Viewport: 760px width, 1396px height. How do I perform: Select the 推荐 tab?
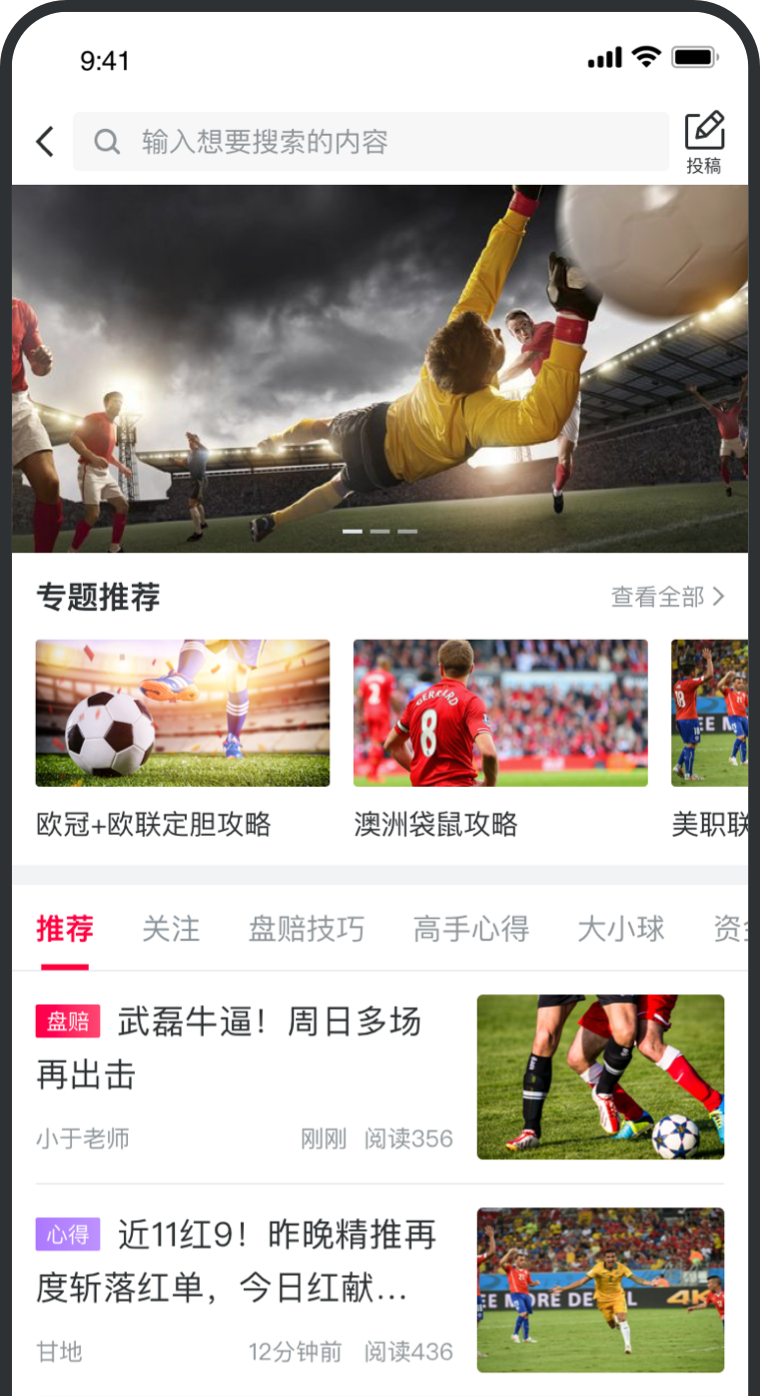[65, 929]
